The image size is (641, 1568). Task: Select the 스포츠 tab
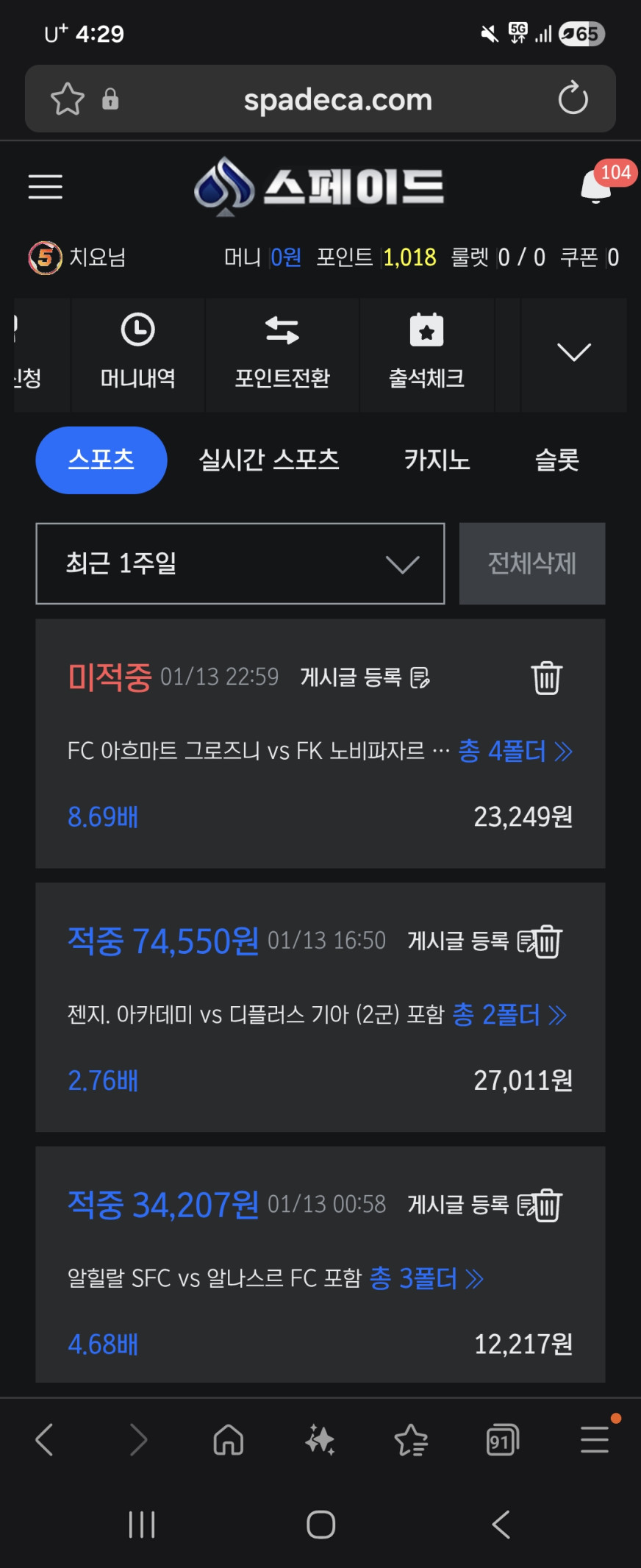(101, 460)
